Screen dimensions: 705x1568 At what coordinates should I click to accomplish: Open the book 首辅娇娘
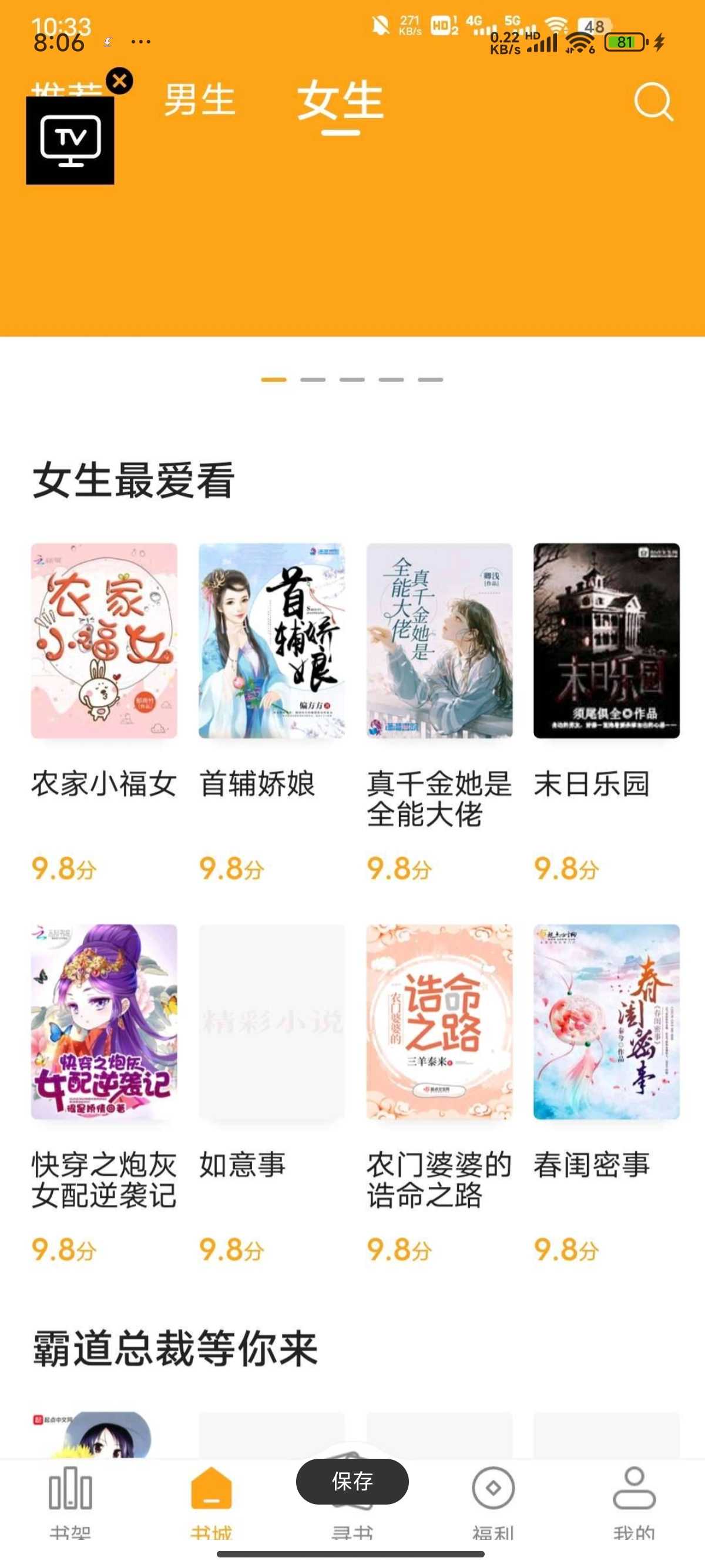pos(271,641)
